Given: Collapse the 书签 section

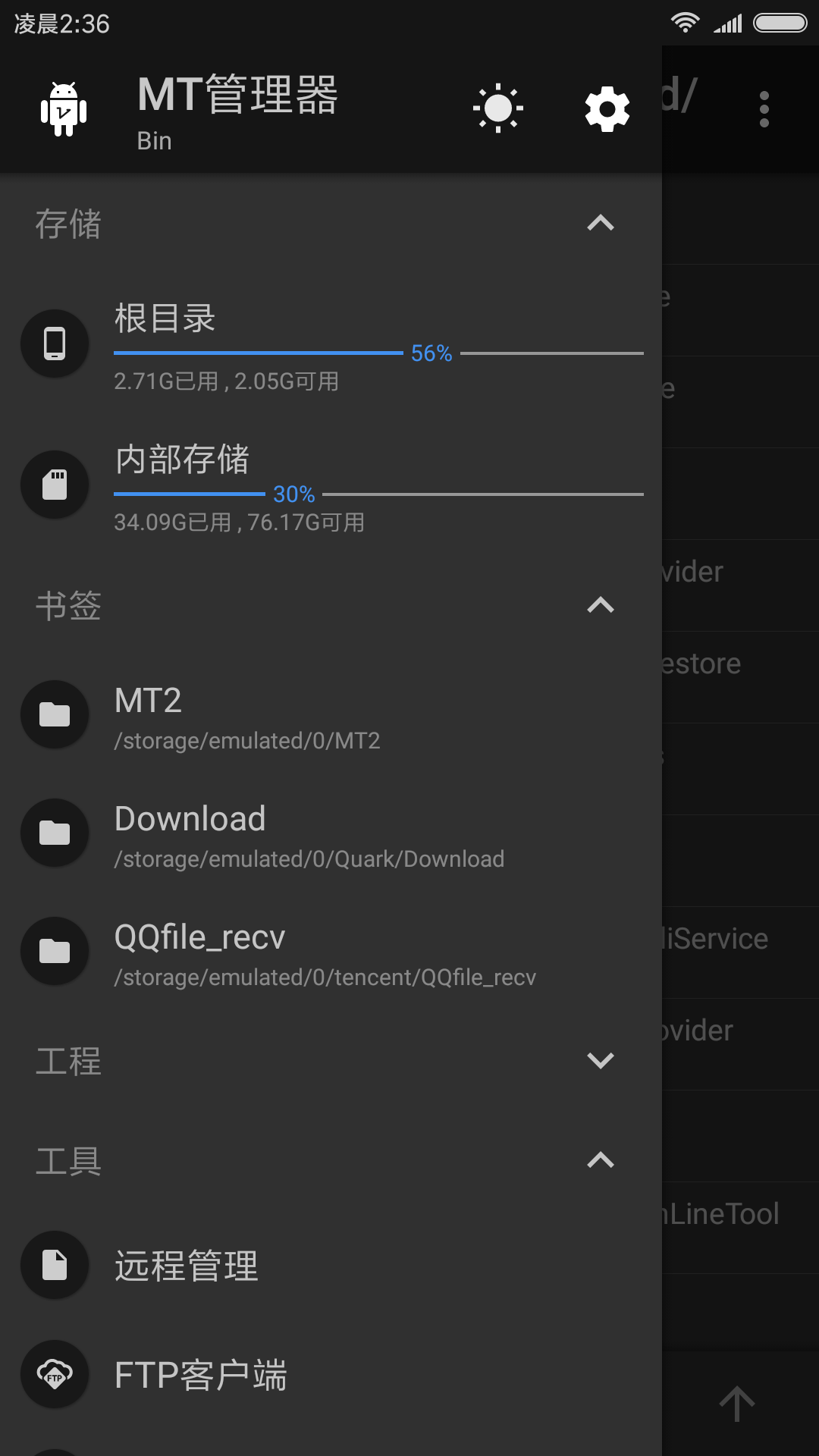Looking at the screenshot, I should 601,604.
